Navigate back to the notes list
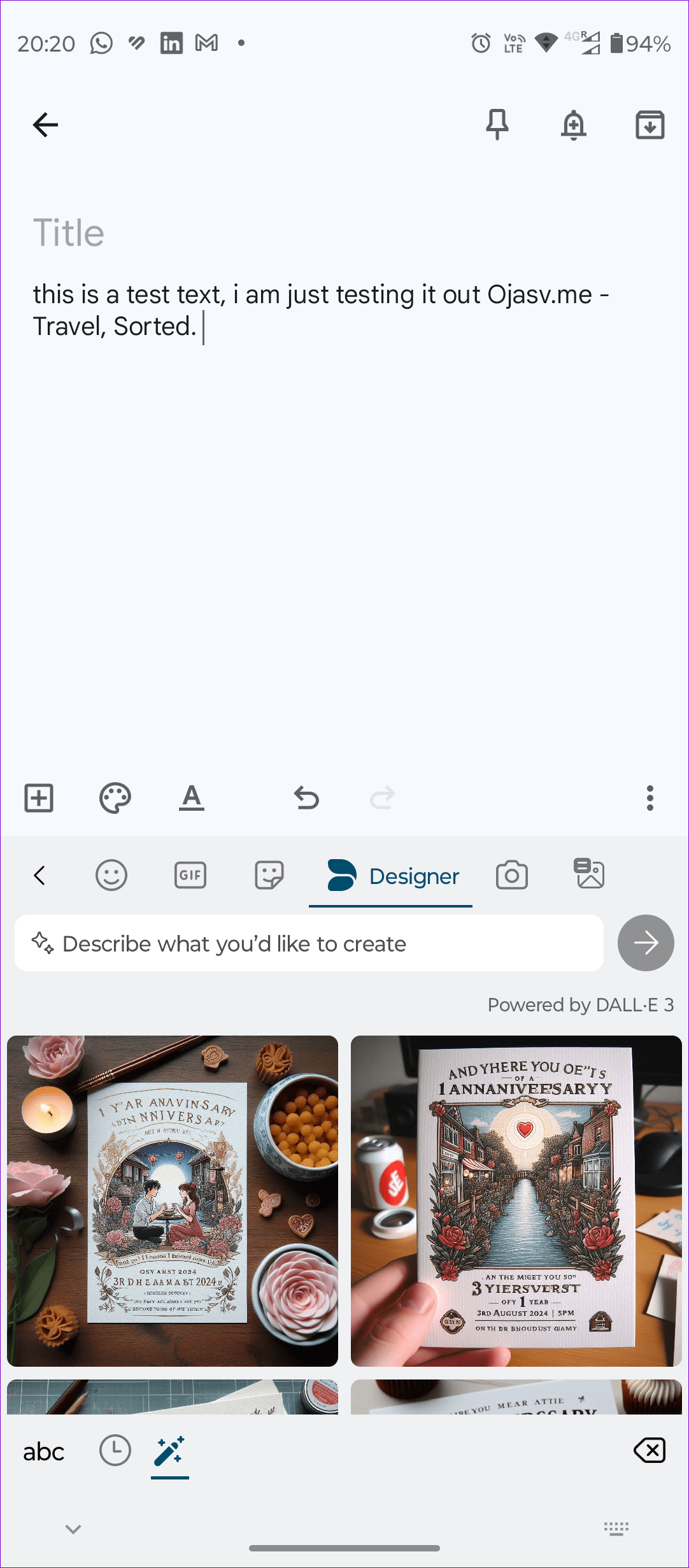Screen dimensions: 689x1568 pos(45,124)
